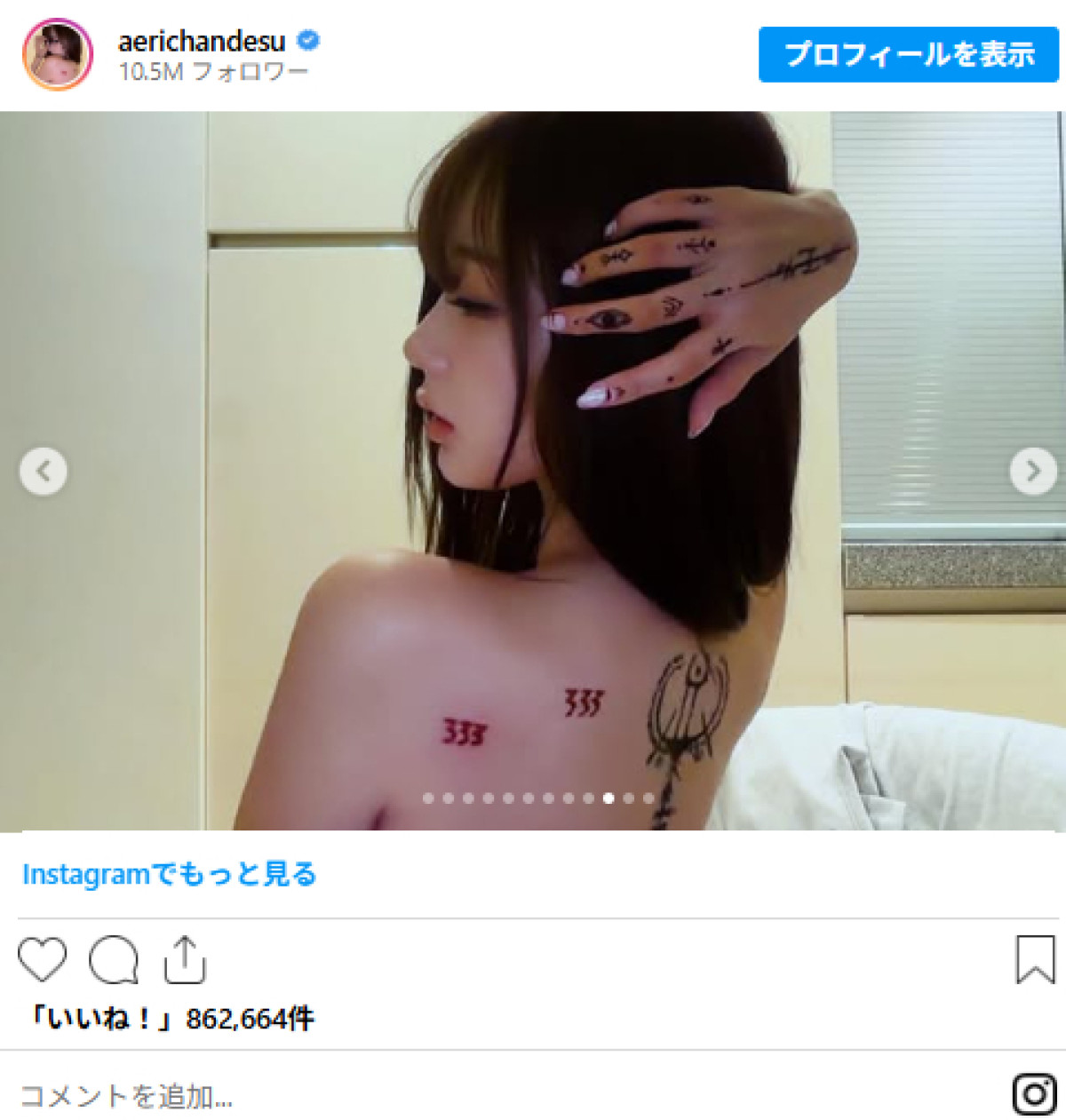Advance to the next carousel photo

[1032, 472]
